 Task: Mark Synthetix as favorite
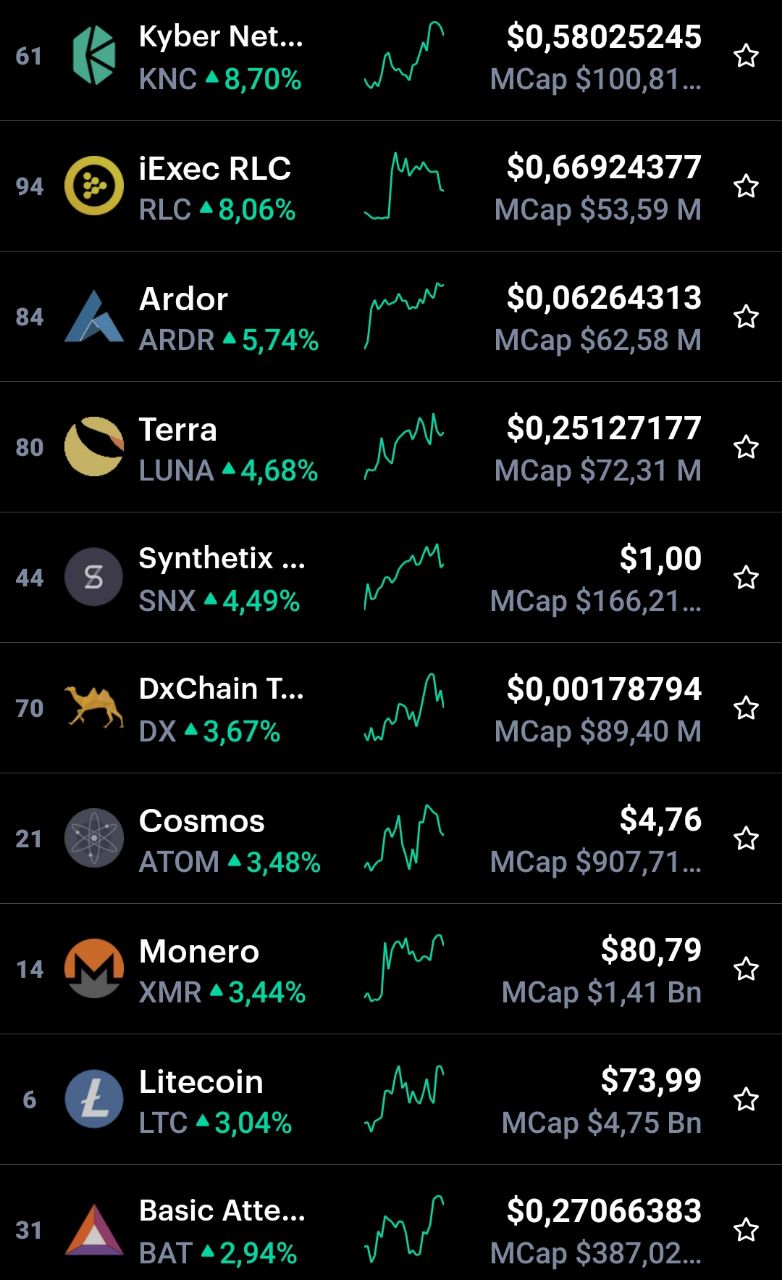coord(746,577)
